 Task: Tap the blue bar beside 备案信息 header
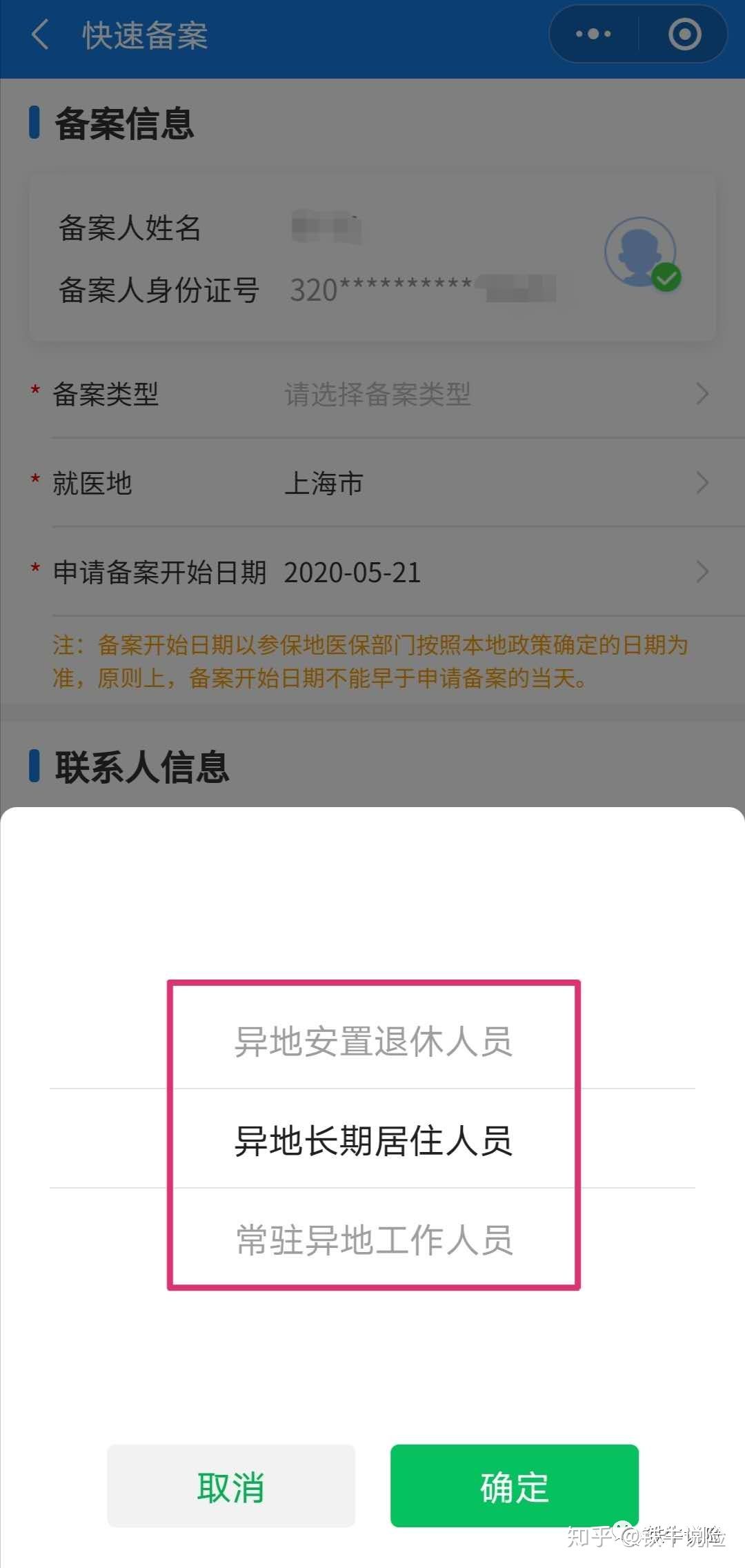pyautogui.click(x=36, y=122)
